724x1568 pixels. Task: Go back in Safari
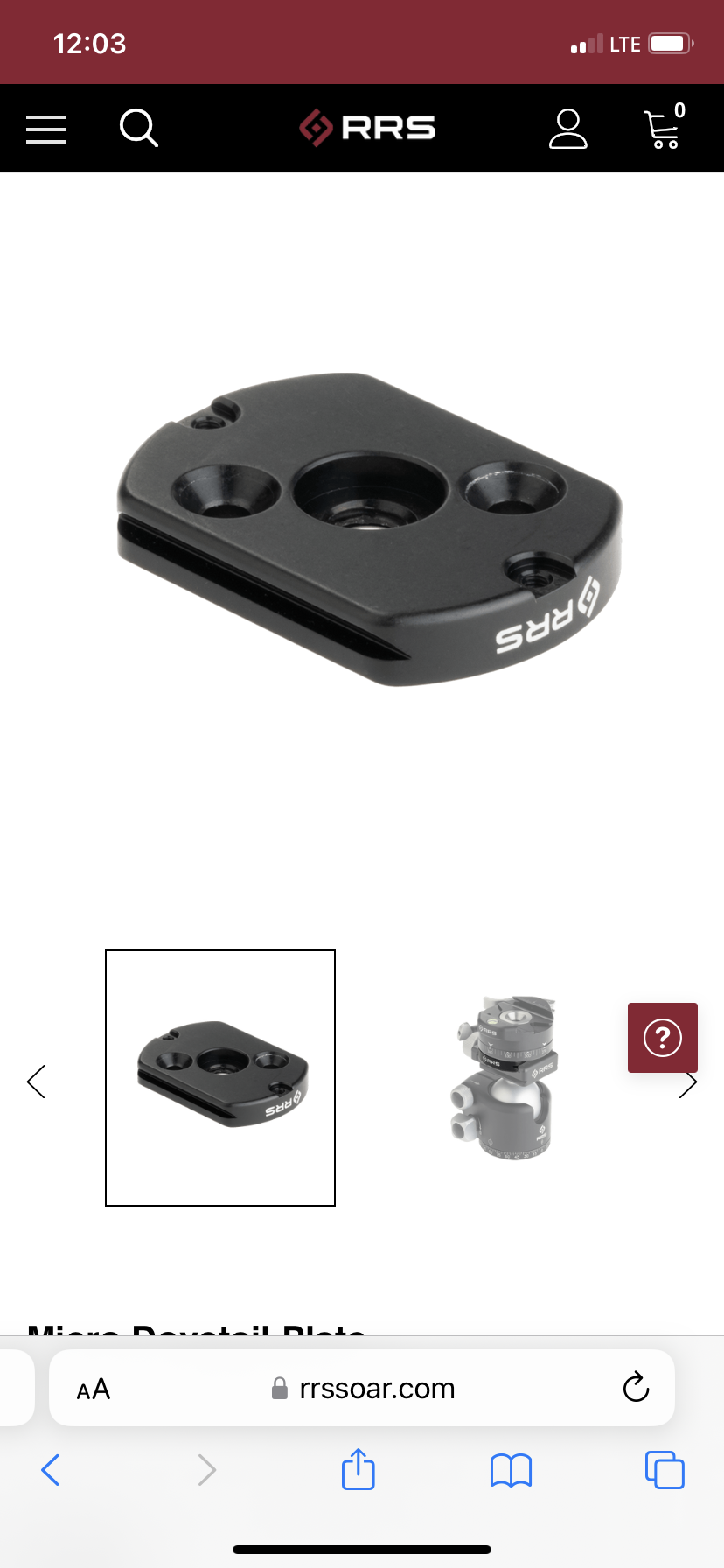(x=51, y=1470)
